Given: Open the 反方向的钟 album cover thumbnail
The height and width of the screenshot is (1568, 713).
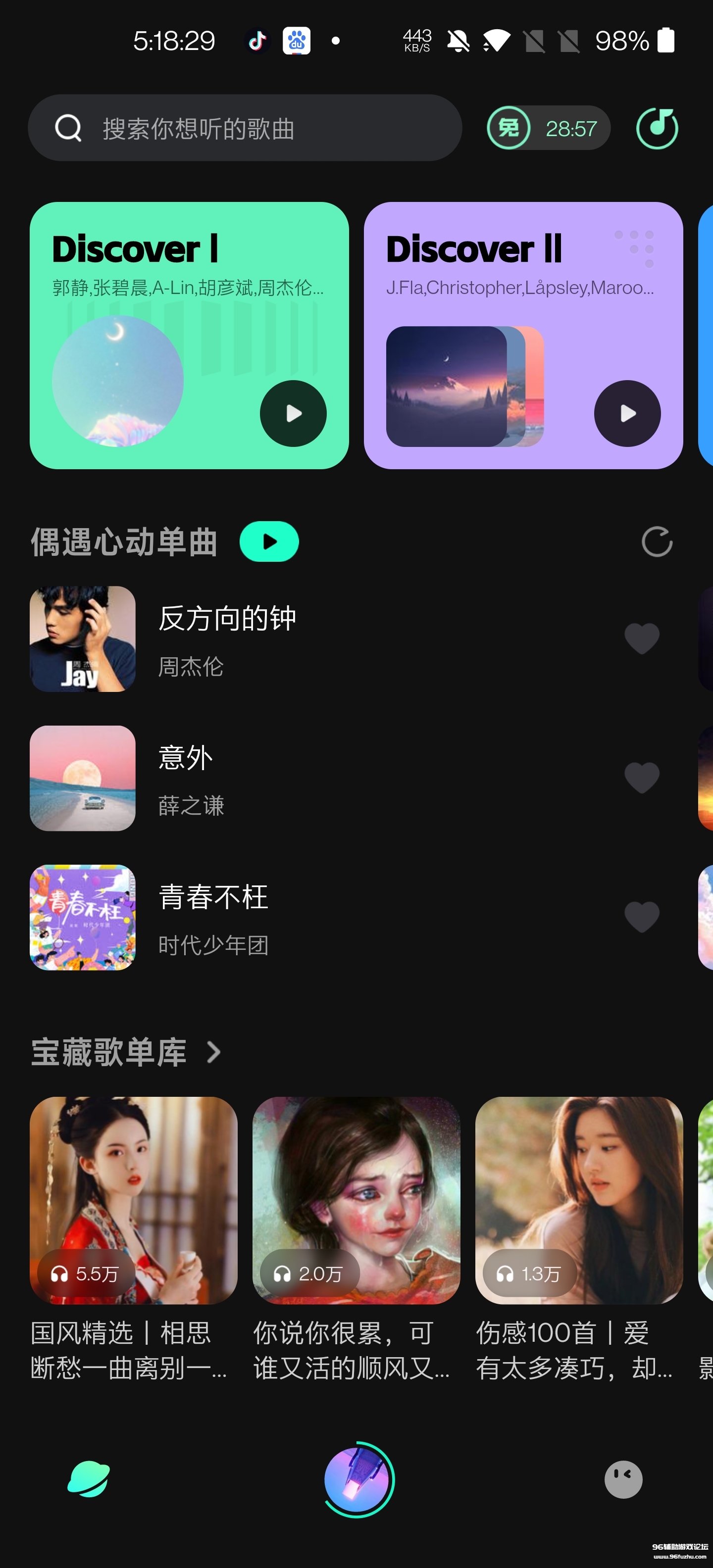Looking at the screenshot, I should coord(82,640).
